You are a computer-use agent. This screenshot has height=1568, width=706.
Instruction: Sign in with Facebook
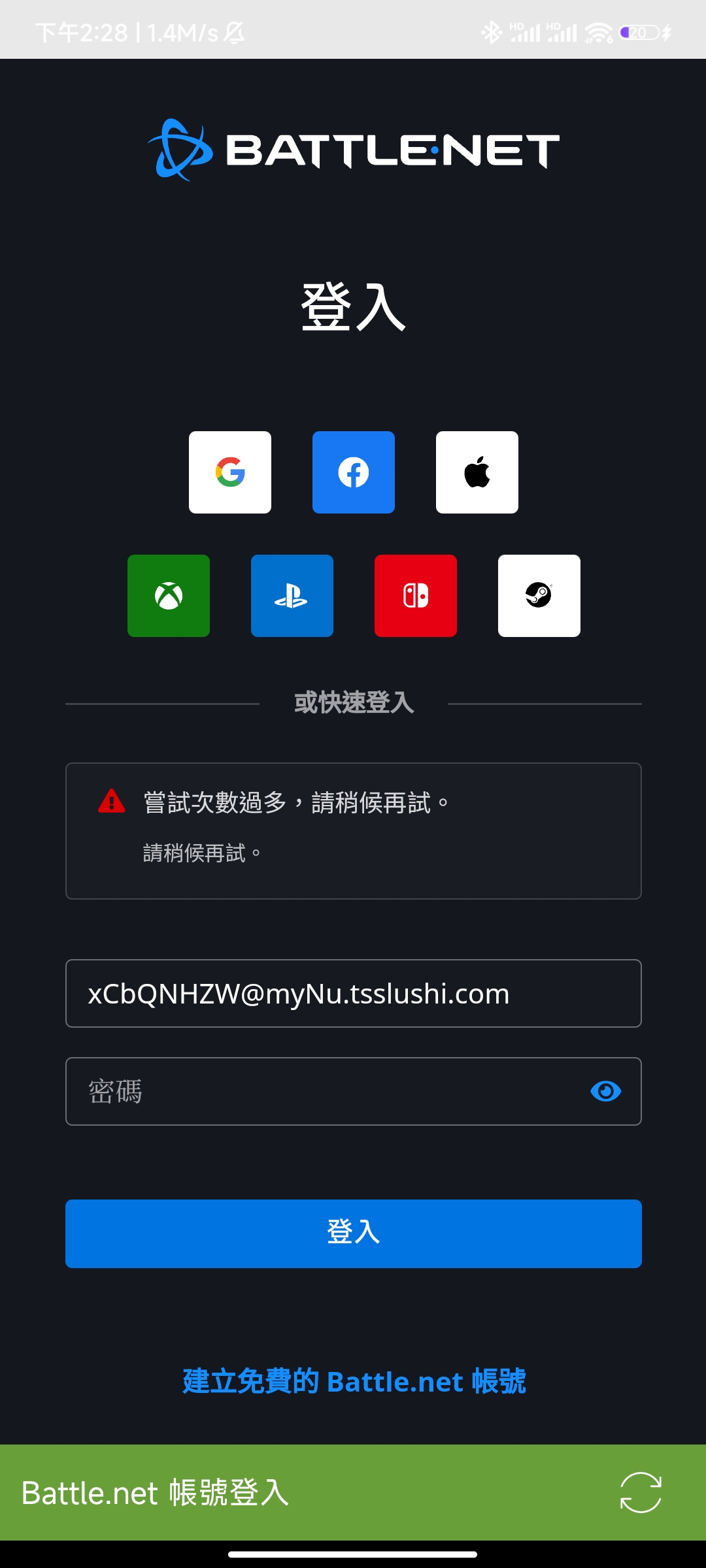pos(354,472)
